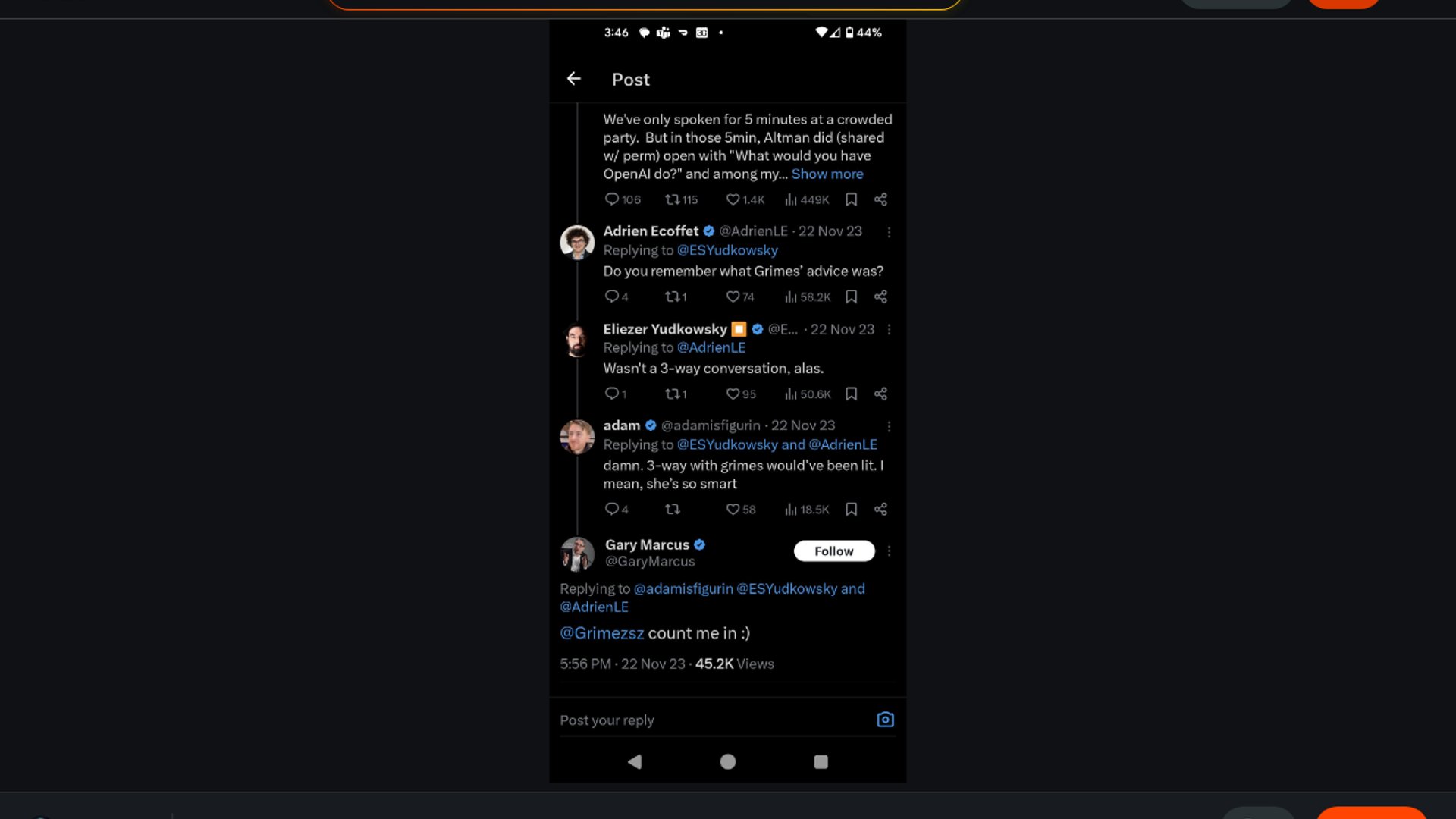Reply to Adrien Ecoffet's post
The width and height of the screenshot is (1456, 819).
[611, 297]
